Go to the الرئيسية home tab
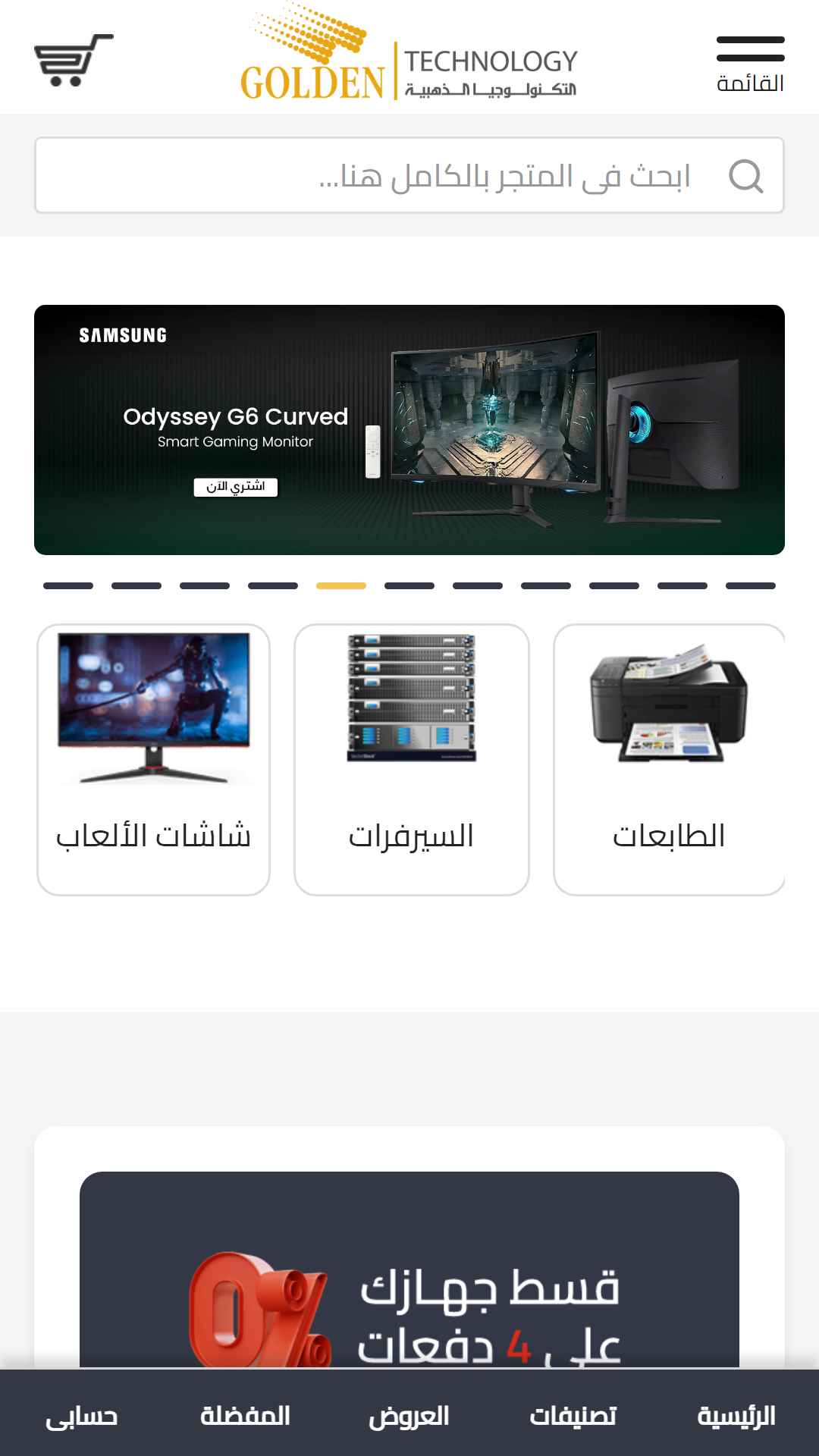819x1456 pixels. click(736, 1415)
